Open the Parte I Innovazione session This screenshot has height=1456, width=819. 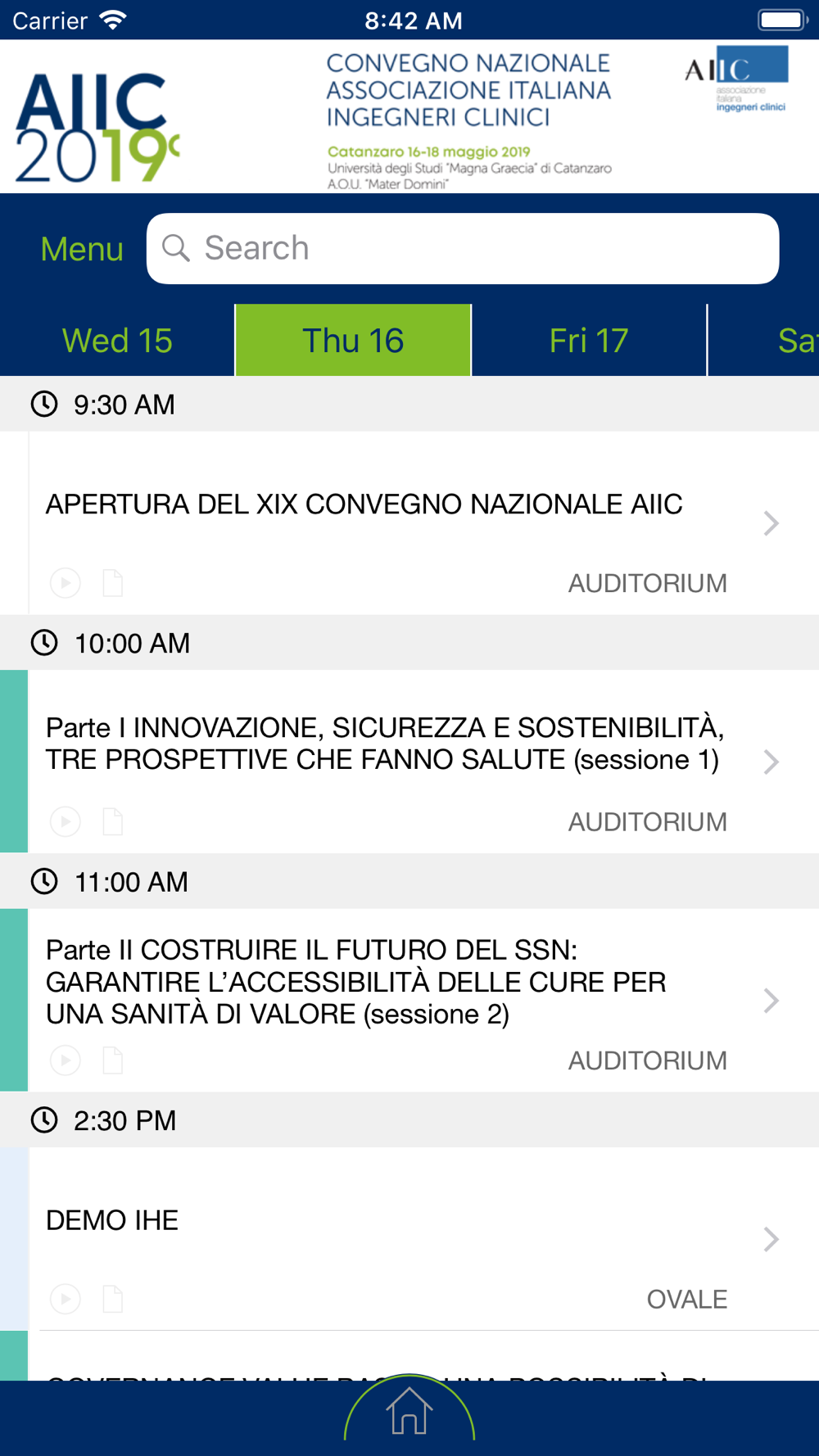point(409,762)
